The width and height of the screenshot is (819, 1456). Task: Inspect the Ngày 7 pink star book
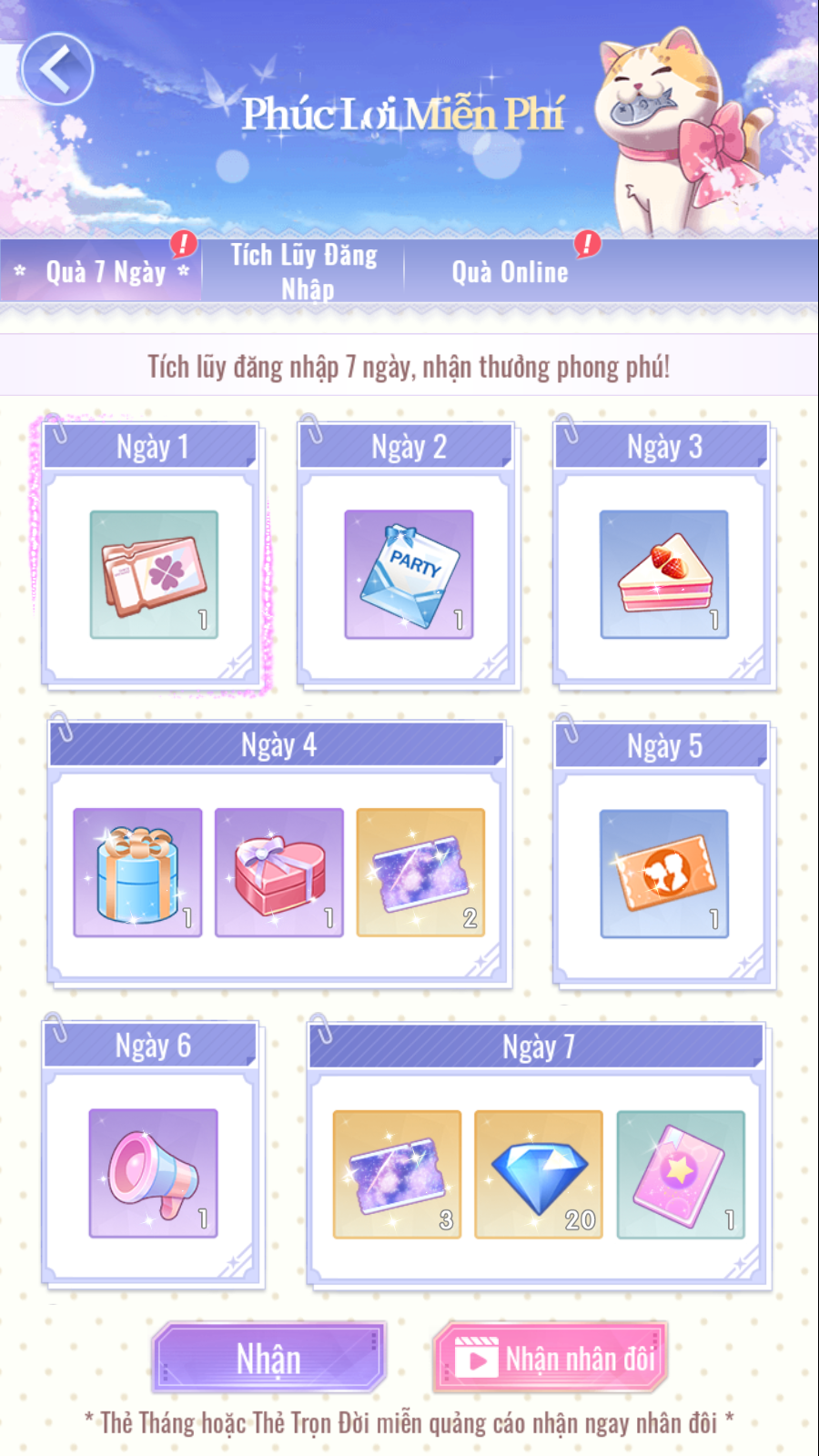click(x=681, y=1174)
